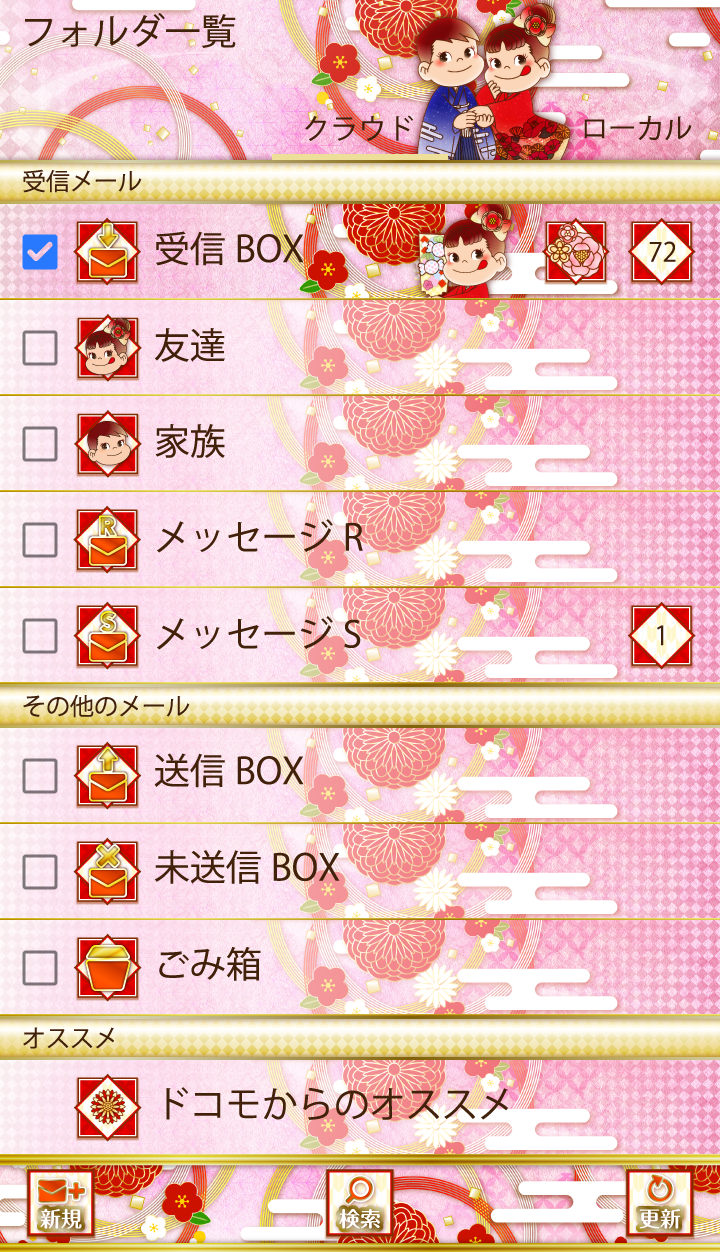Open the 家族 folder
Image resolution: width=720 pixels, height=1252 pixels.
point(190,443)
